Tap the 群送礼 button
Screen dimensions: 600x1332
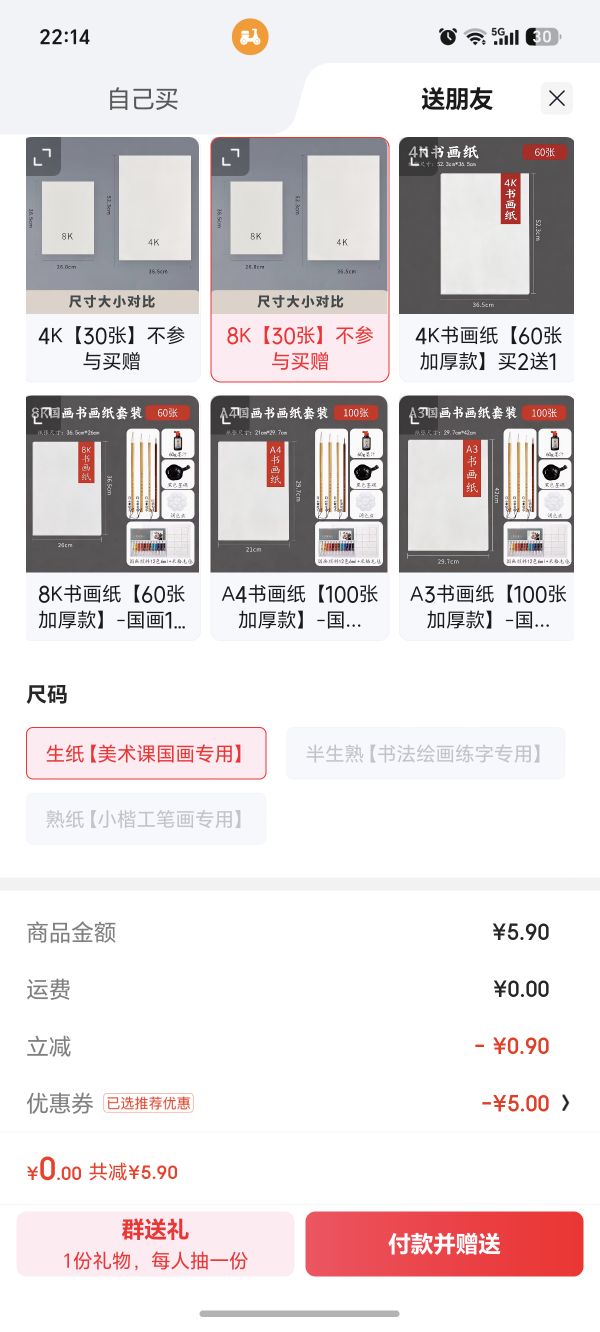(155, 1244)
